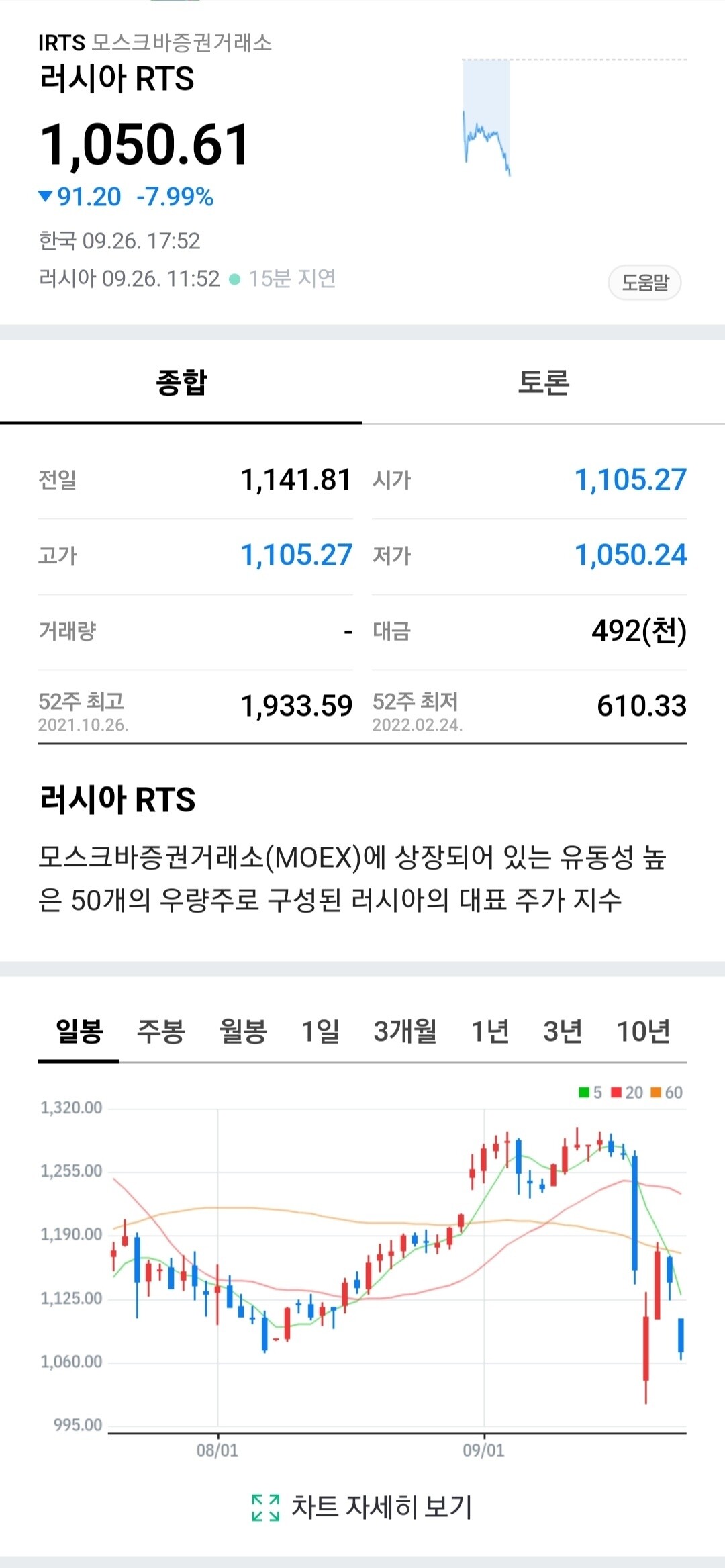
Task: View the 1일 intraday chart
Action: [320, 1031]
